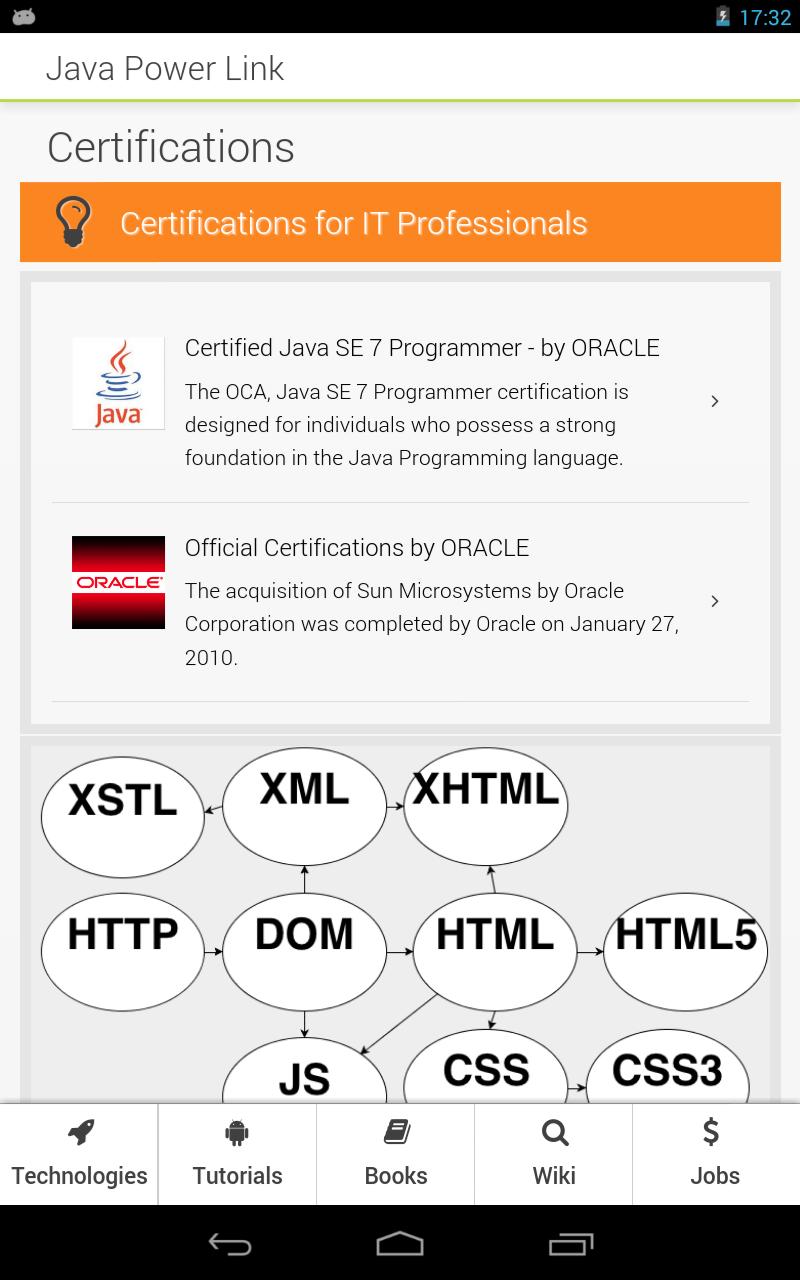Open Certified Java SE 7 Programmer certification

coord(400,402)
